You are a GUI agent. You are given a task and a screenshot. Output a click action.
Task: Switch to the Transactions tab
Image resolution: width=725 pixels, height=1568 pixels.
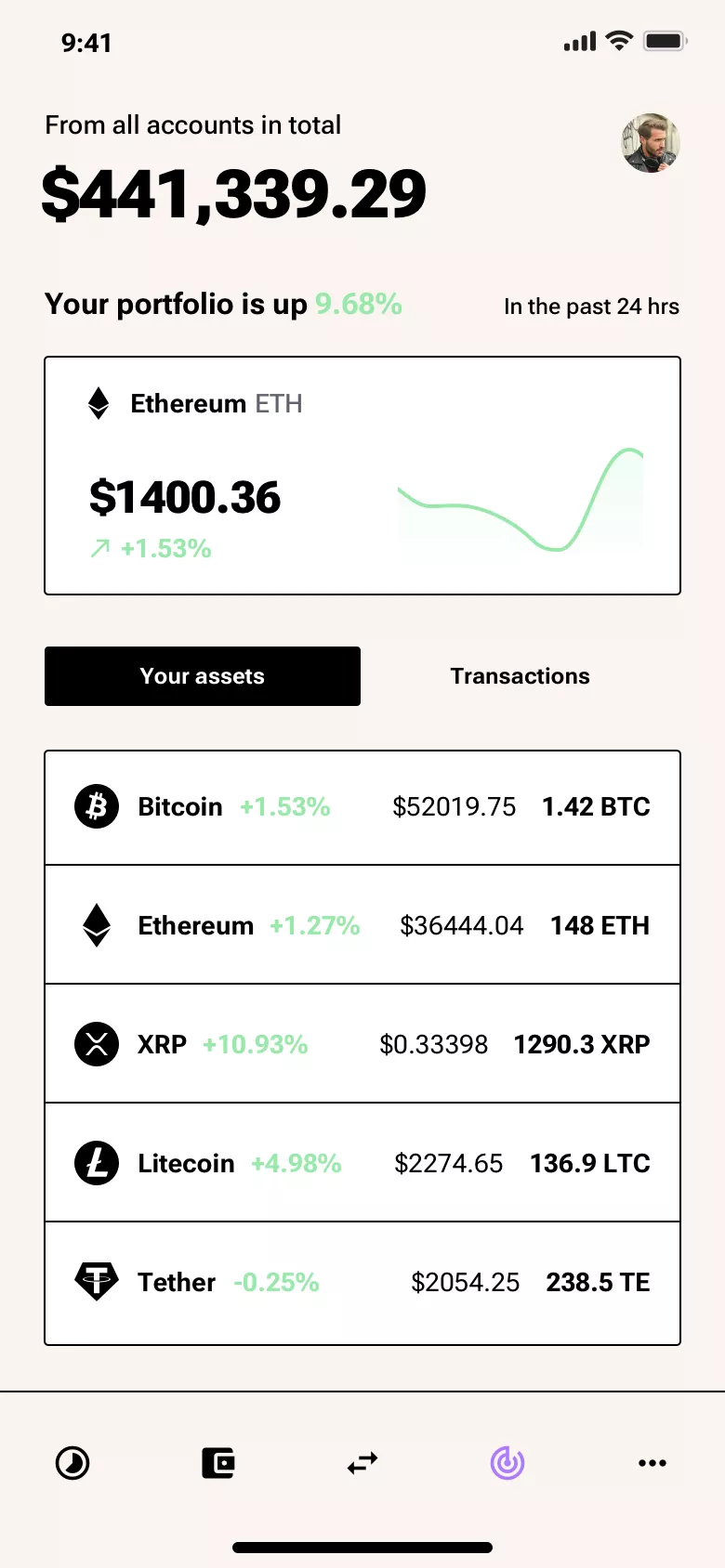coord(520,676)
